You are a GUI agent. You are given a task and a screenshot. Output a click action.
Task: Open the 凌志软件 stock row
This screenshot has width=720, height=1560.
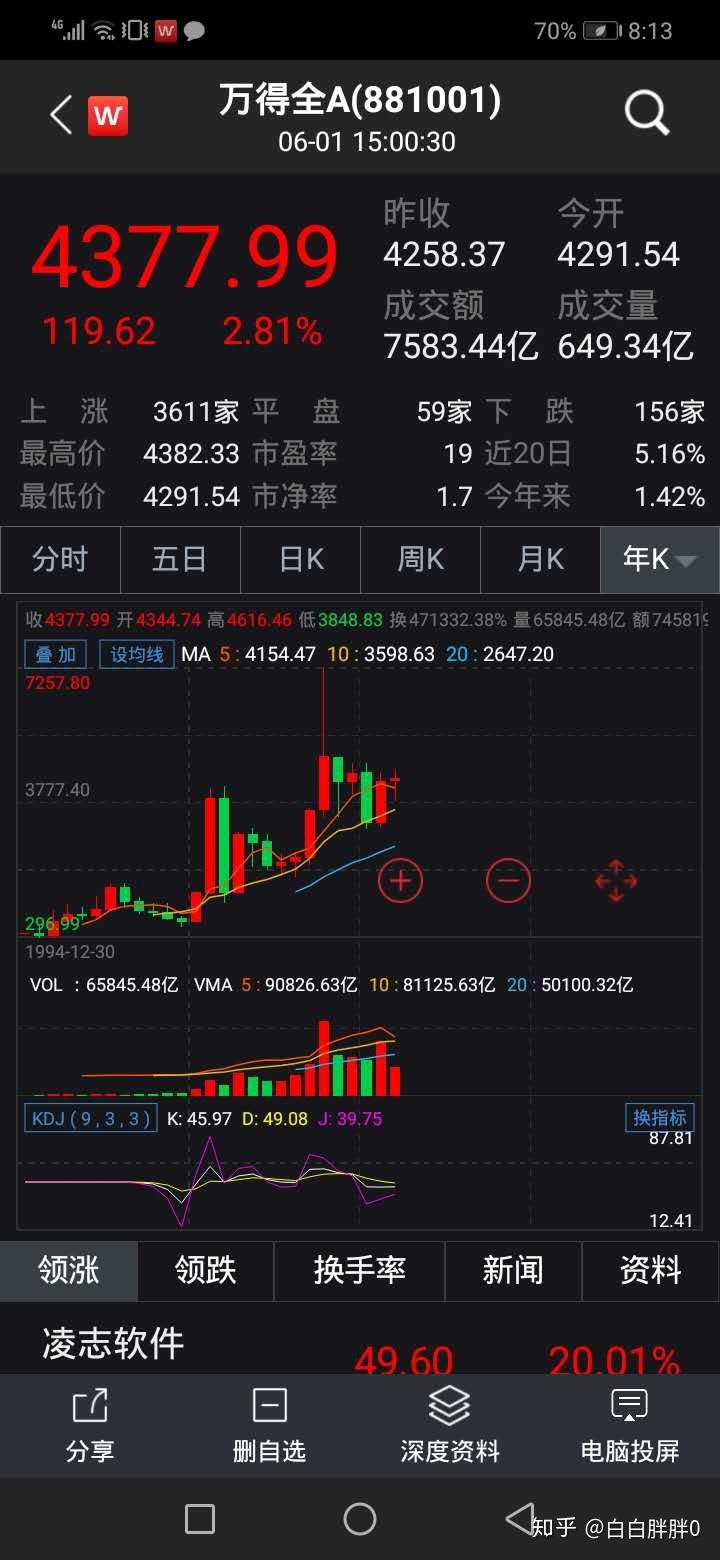pyautogui.click(x=113, y=1344)
